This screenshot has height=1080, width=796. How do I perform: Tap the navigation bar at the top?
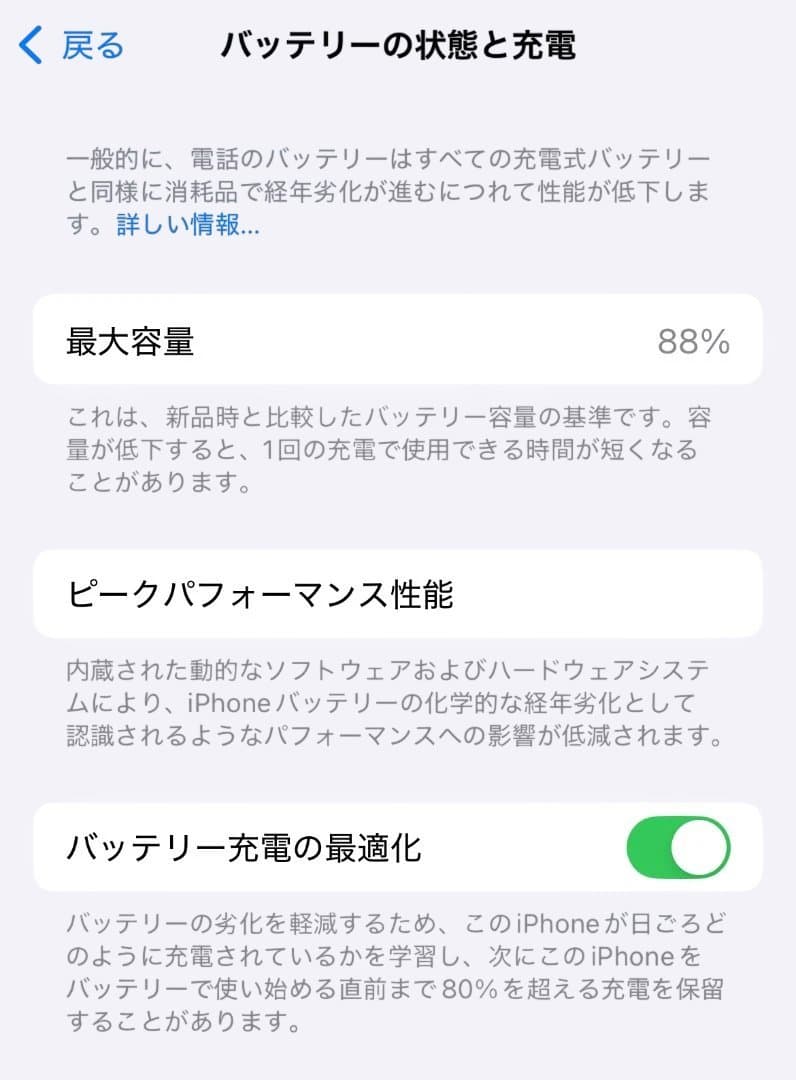pyautogui.click(x=398, y=44)
